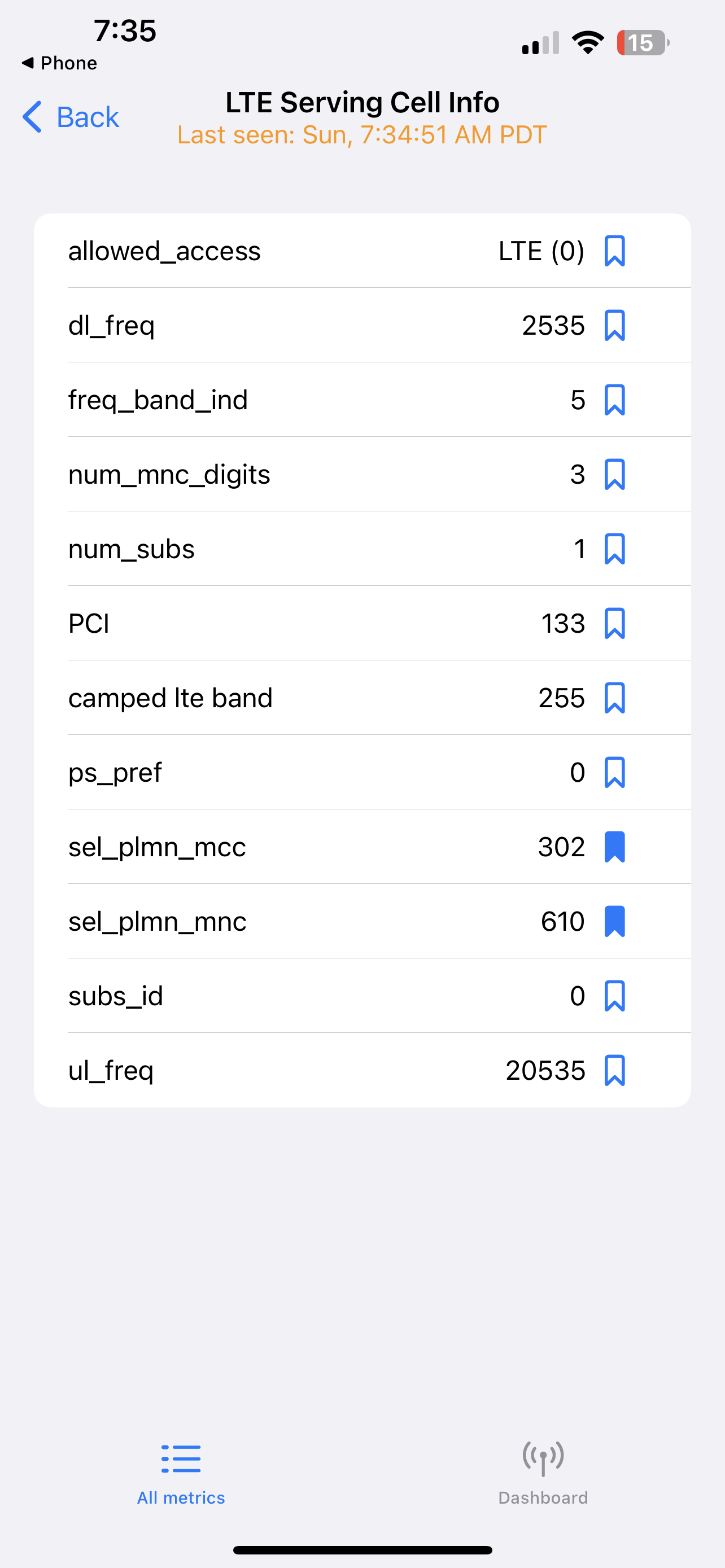Screen dimensions: 725x1568
Task: Bookmark the num_mnc_digits metric
Action: [614, 475]
